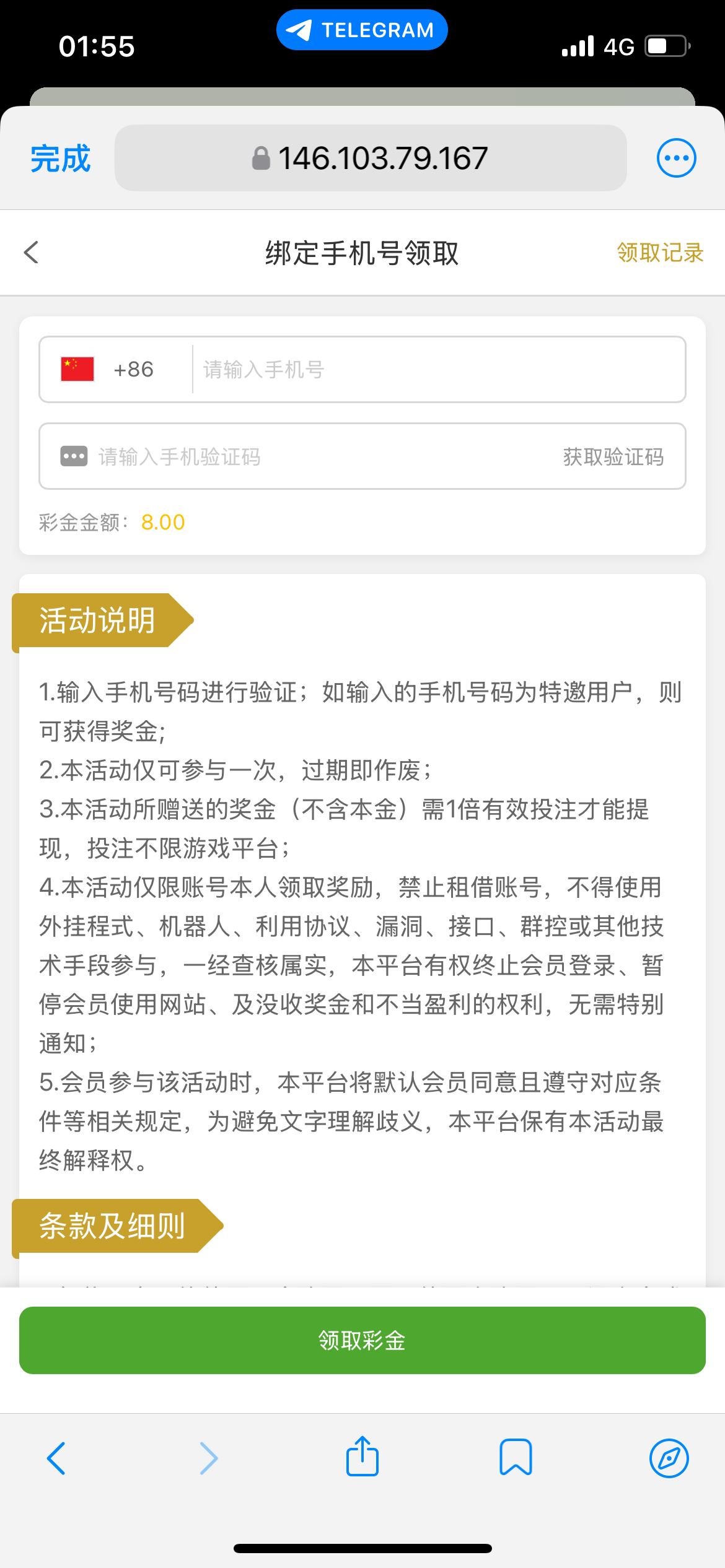Tap the browser forward arrow
The height and width of the screenshot is (1568, 725).
click(209, 1458)
